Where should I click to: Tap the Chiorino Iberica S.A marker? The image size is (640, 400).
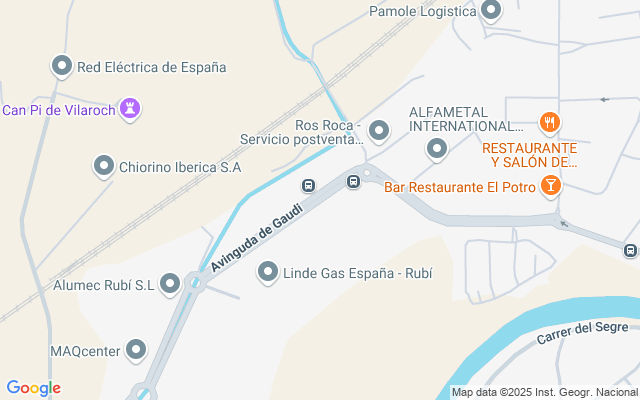point(104,167)
